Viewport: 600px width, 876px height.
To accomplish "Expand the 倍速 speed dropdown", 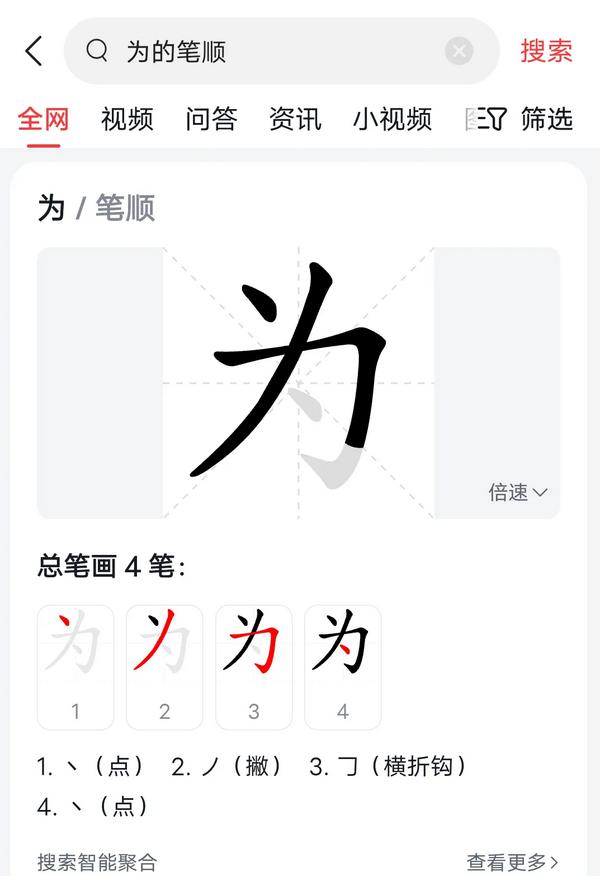I will 517,492.
